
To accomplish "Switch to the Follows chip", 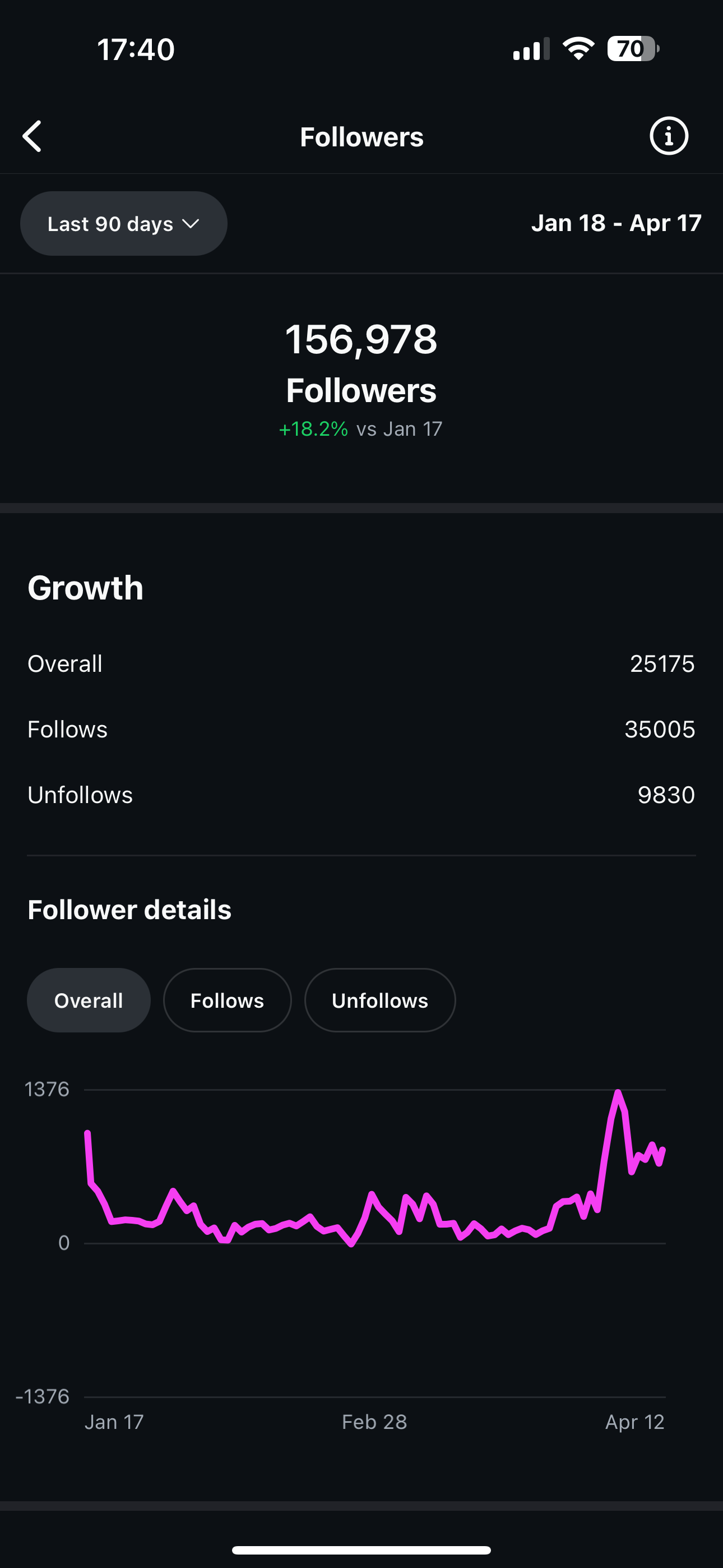I will (227, 1000).
